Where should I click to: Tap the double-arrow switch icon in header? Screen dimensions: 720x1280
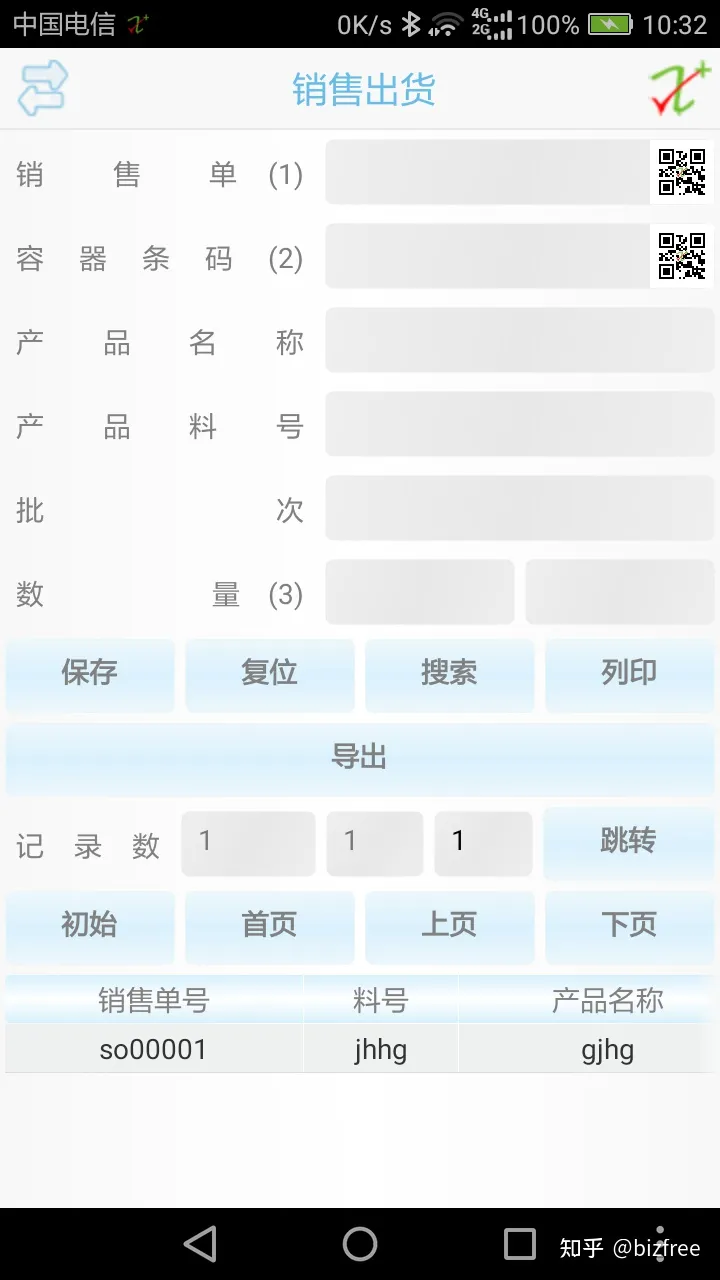click(42, 88)
